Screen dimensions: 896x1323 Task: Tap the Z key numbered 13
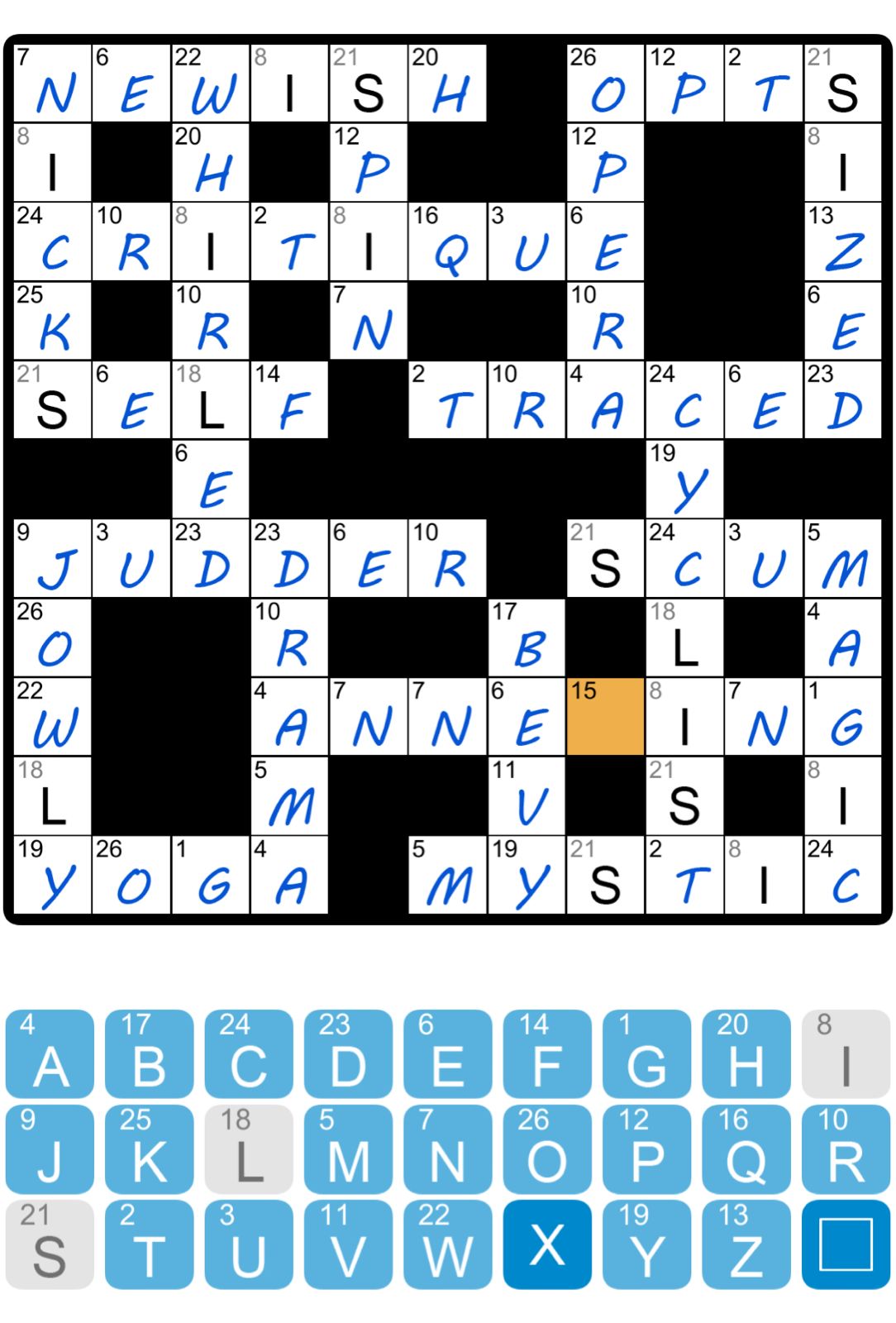click(746, 1244)
